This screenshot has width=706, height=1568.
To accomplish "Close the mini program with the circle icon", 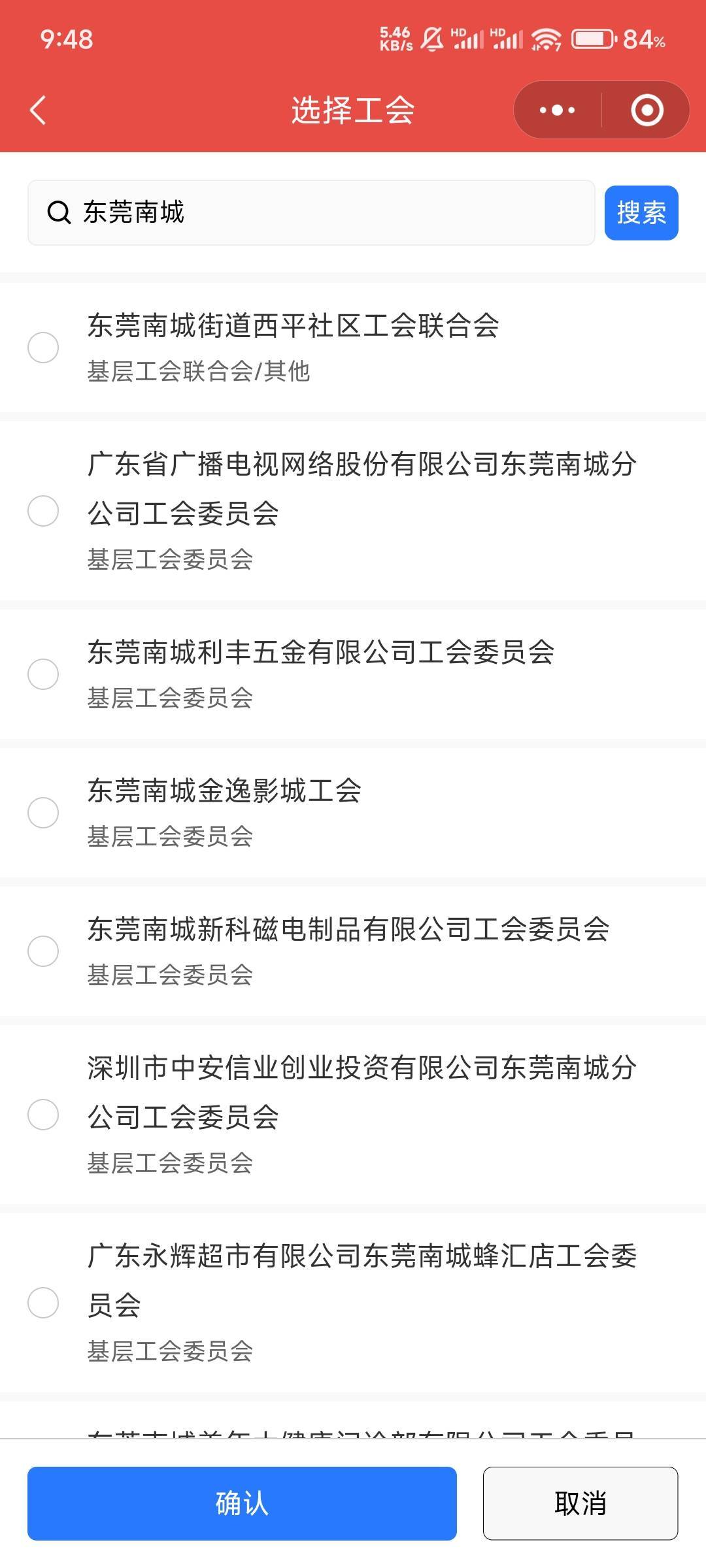I will coord(647,110).
